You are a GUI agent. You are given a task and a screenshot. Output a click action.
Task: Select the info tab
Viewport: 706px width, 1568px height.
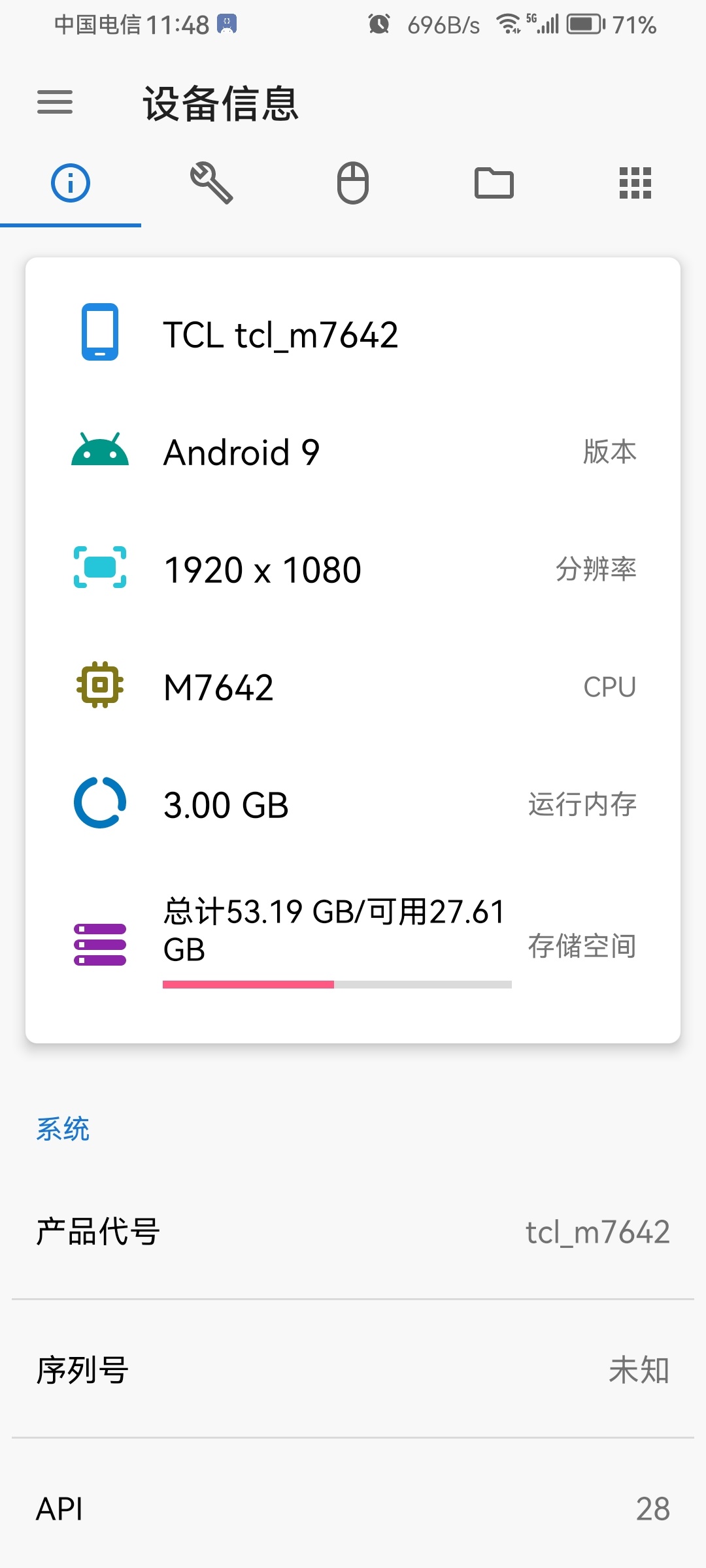point(71,183)
